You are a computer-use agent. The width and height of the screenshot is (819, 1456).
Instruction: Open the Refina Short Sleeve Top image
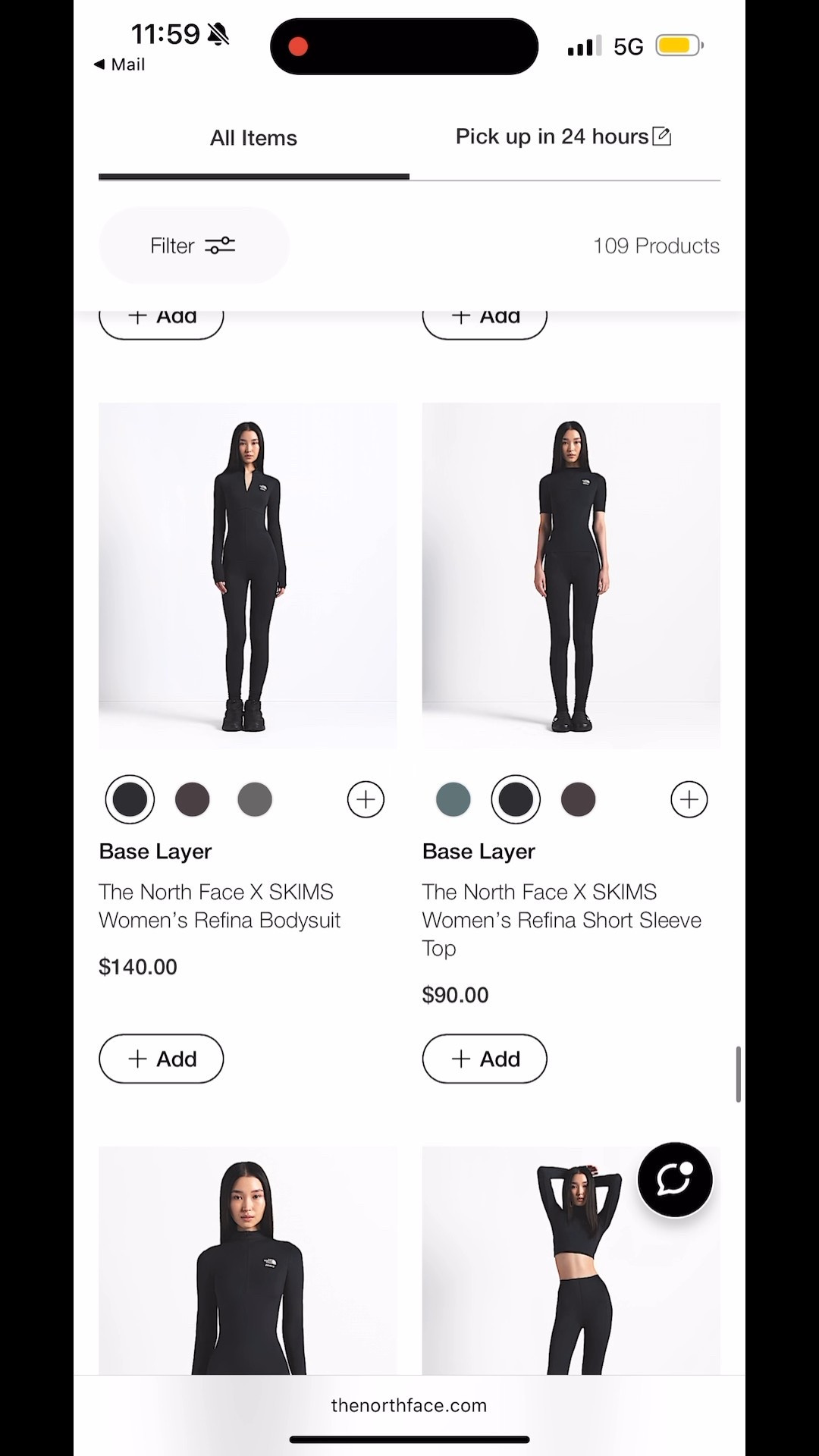(570, 576)
